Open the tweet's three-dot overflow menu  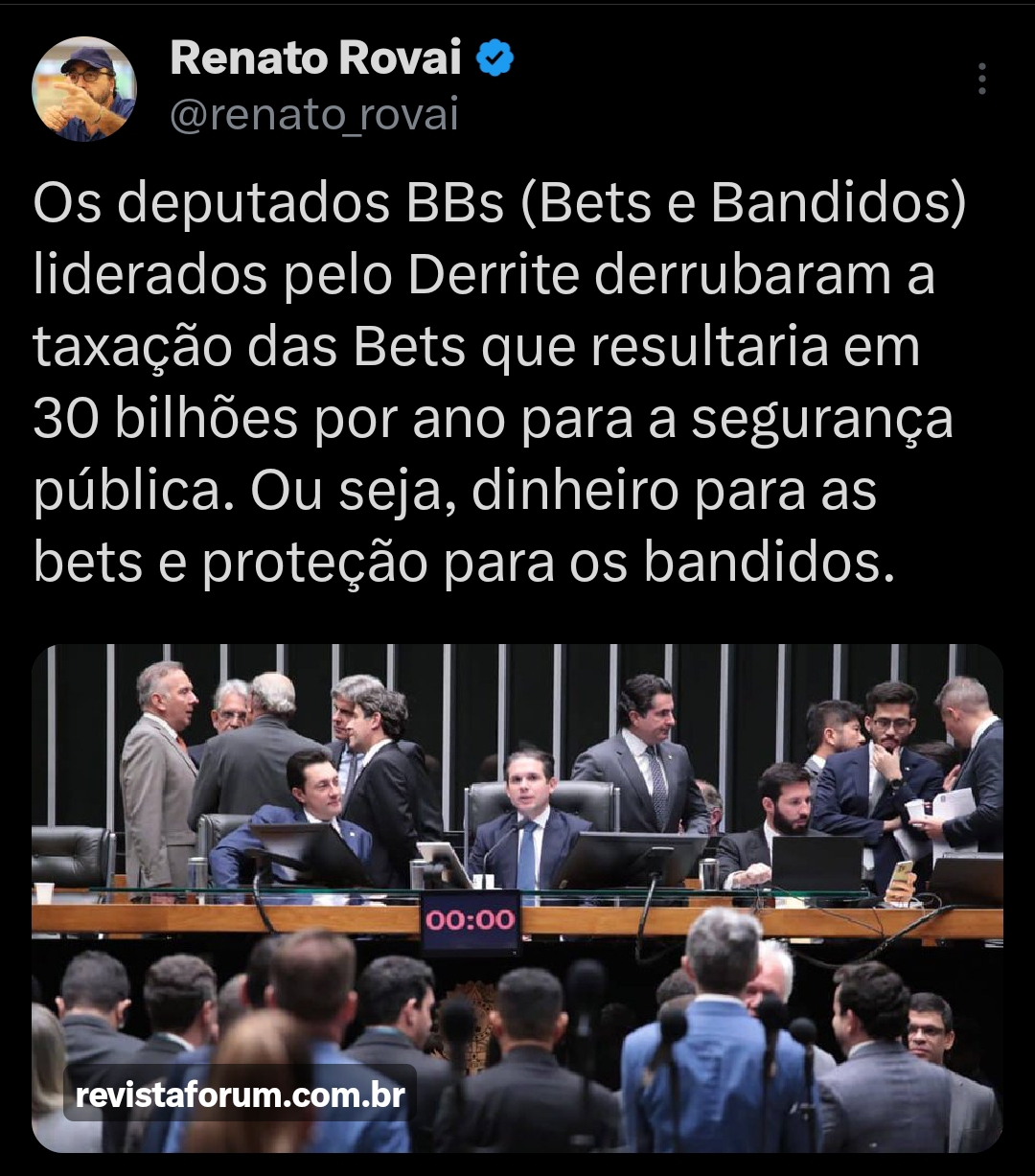[981, 79]
